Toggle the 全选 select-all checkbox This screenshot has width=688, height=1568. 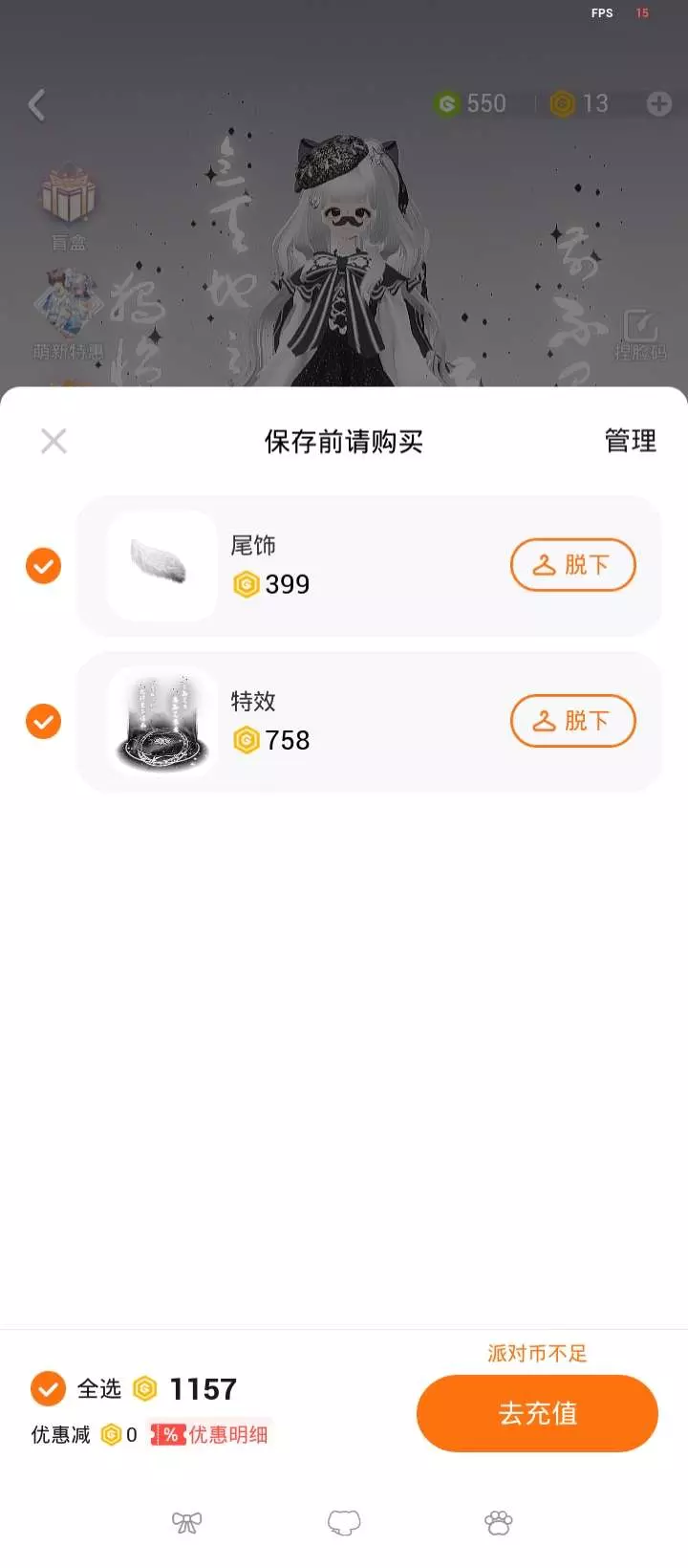point(48,1388)
